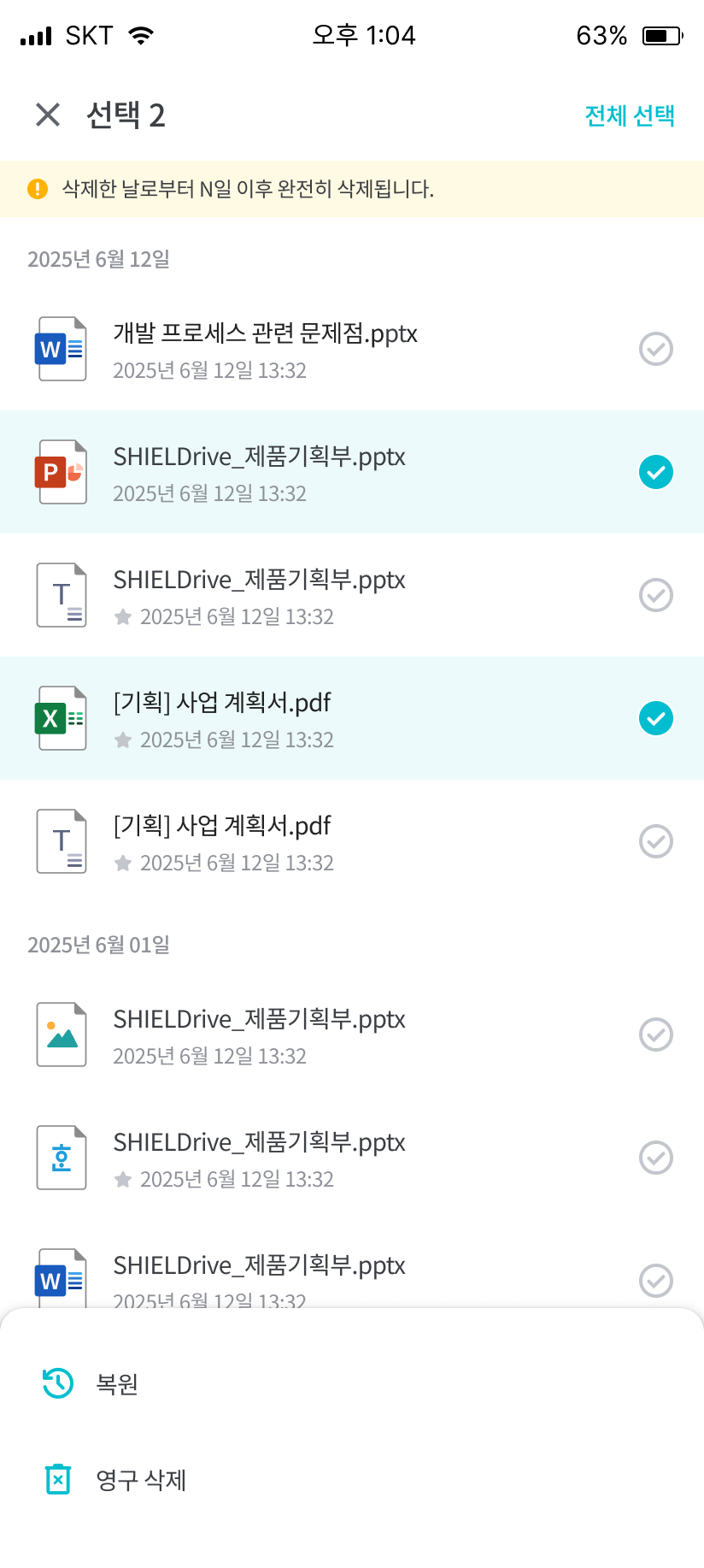Tap the file name [기획] 사업 계획서.pdf
This screenshot has width=704, height=1568.
[x=220, y=702]
